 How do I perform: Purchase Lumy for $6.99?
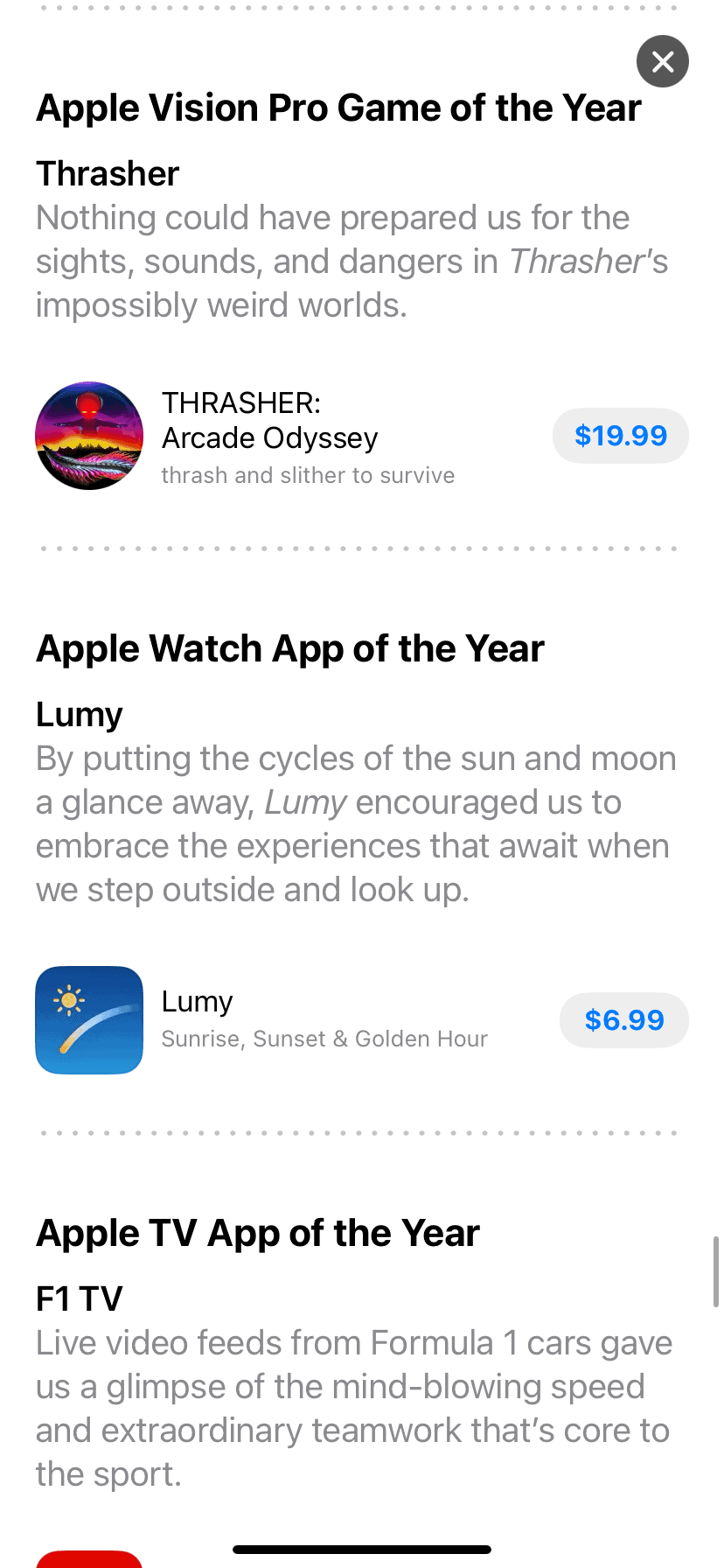point(623,1020)
